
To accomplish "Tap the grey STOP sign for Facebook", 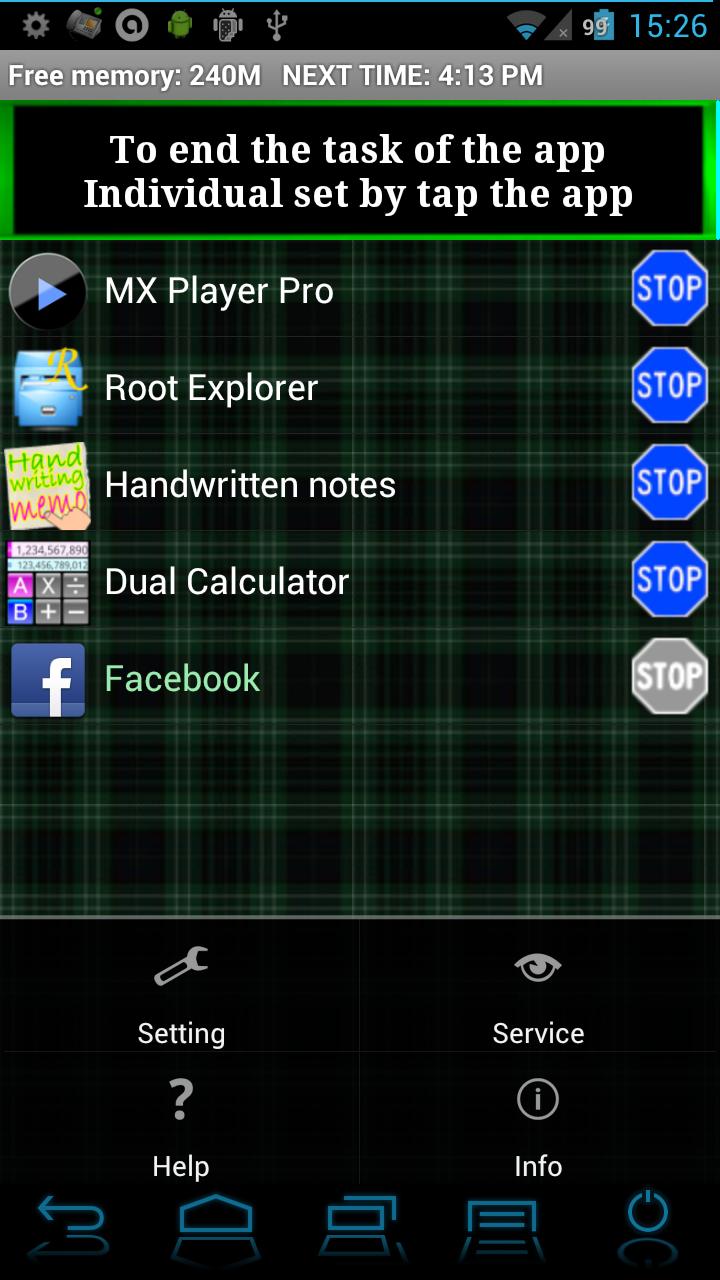I will click(x=669, y=677).
